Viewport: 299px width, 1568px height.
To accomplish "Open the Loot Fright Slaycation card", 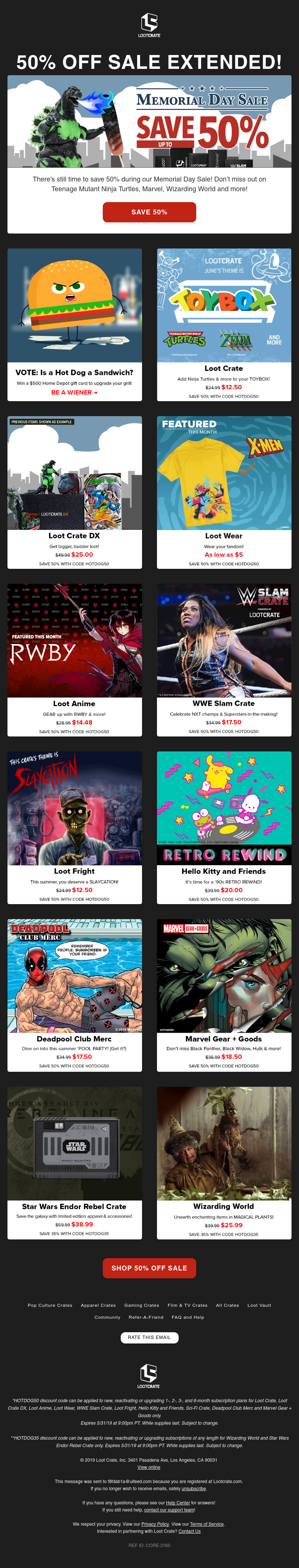I will 74,827.
